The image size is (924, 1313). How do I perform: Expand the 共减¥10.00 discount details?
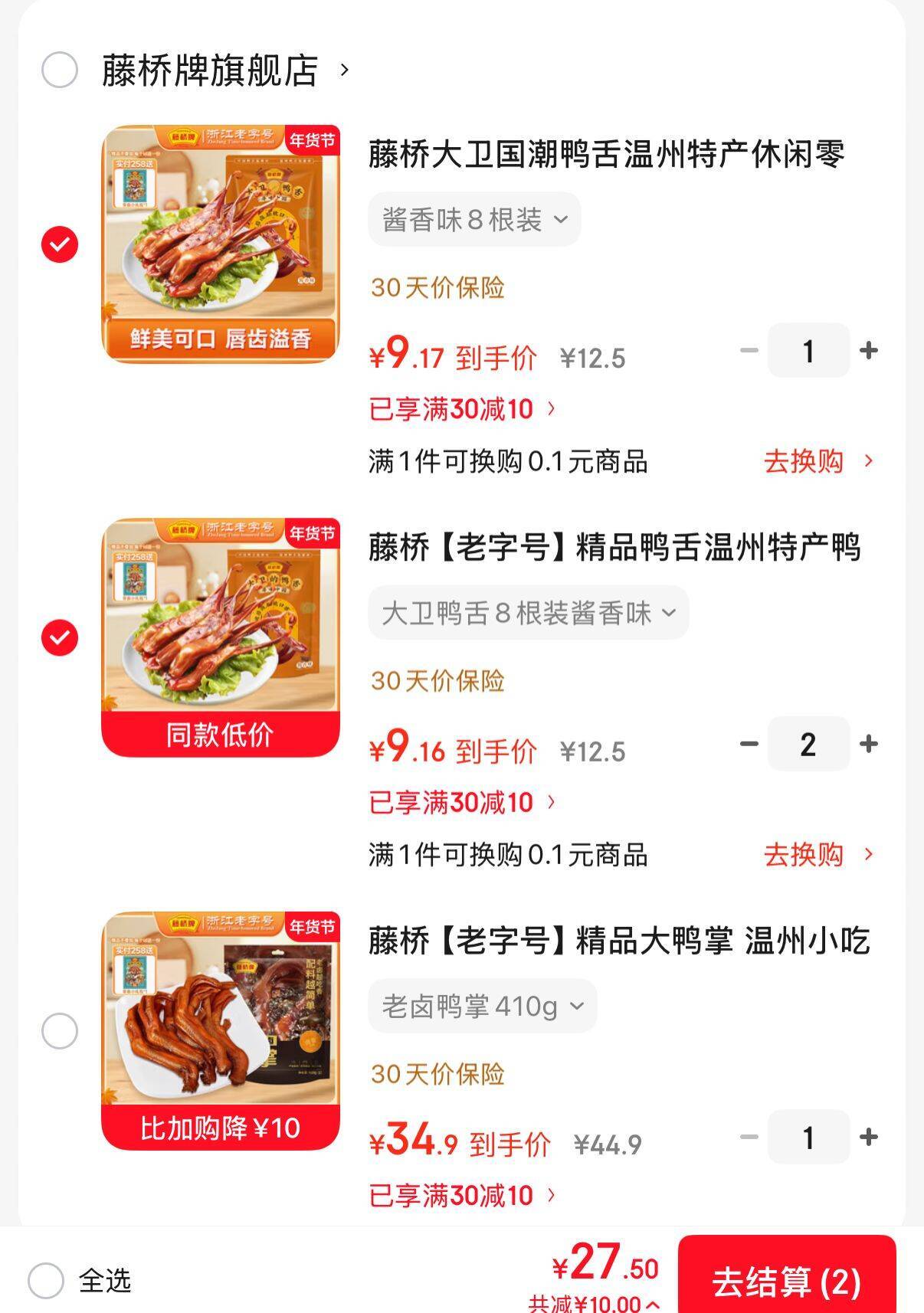(594, 1303)
